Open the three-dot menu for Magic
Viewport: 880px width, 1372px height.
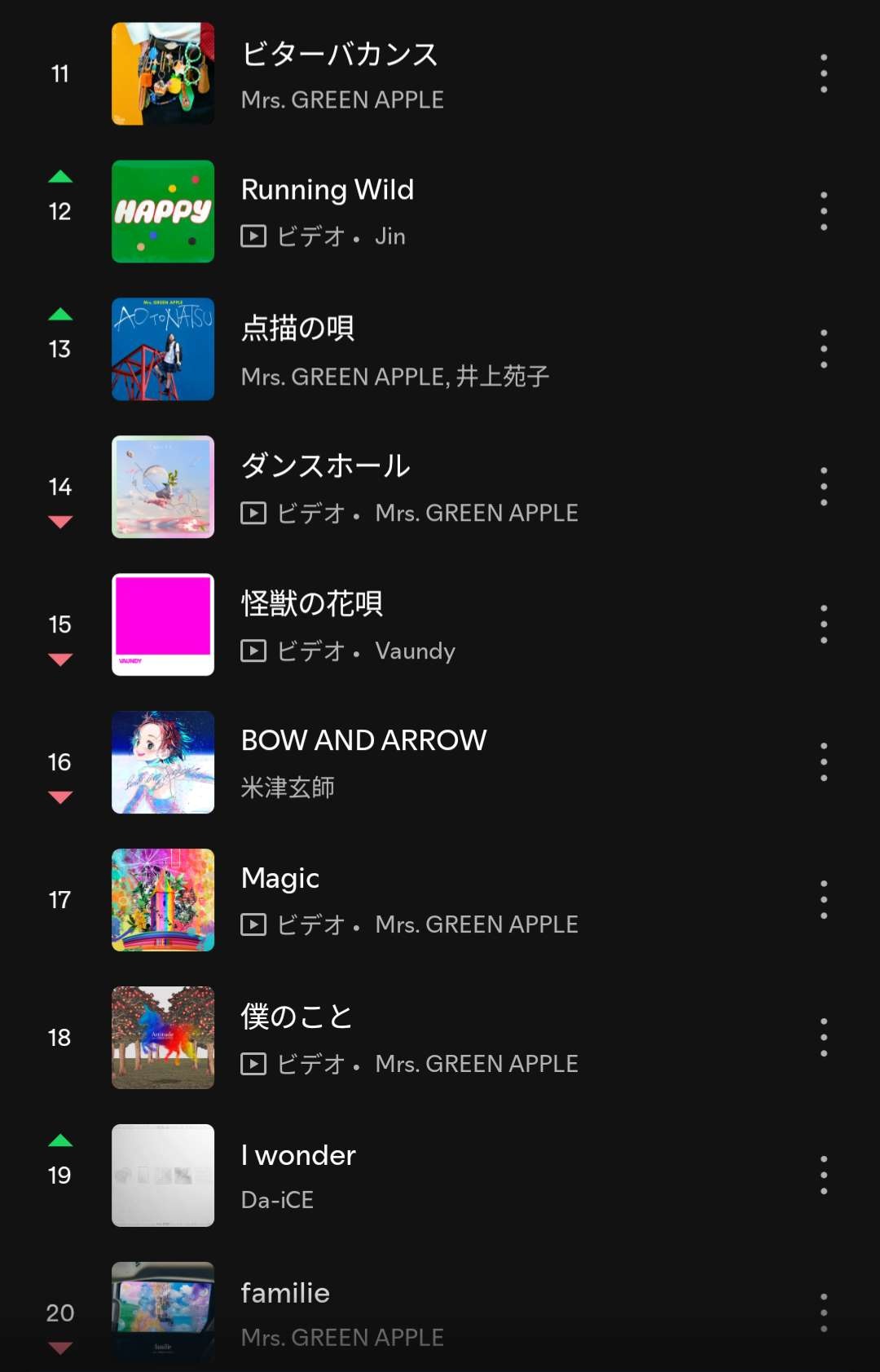click(x=824, y=901)
